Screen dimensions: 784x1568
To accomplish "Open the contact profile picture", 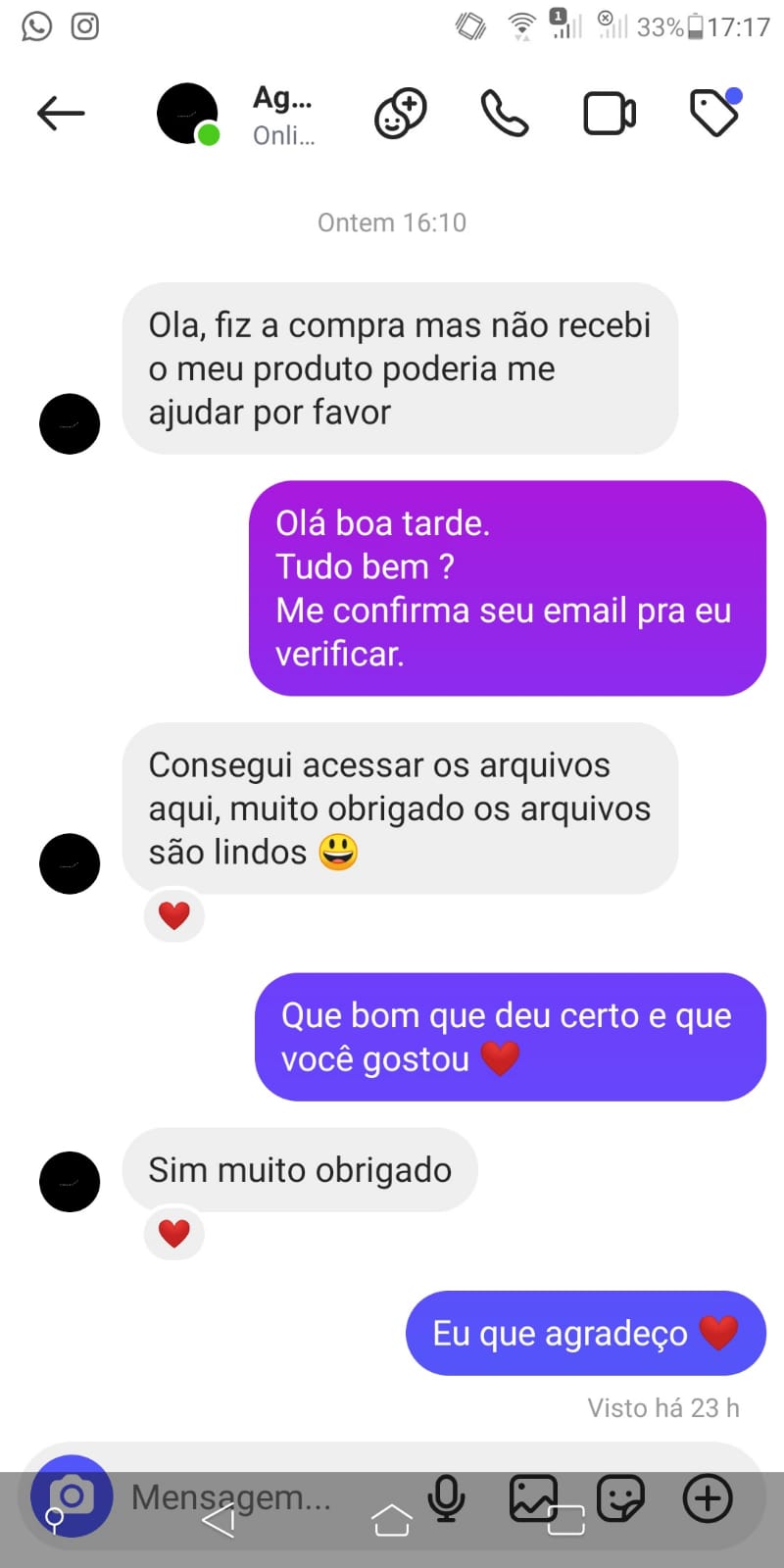I will coord(186,112).
